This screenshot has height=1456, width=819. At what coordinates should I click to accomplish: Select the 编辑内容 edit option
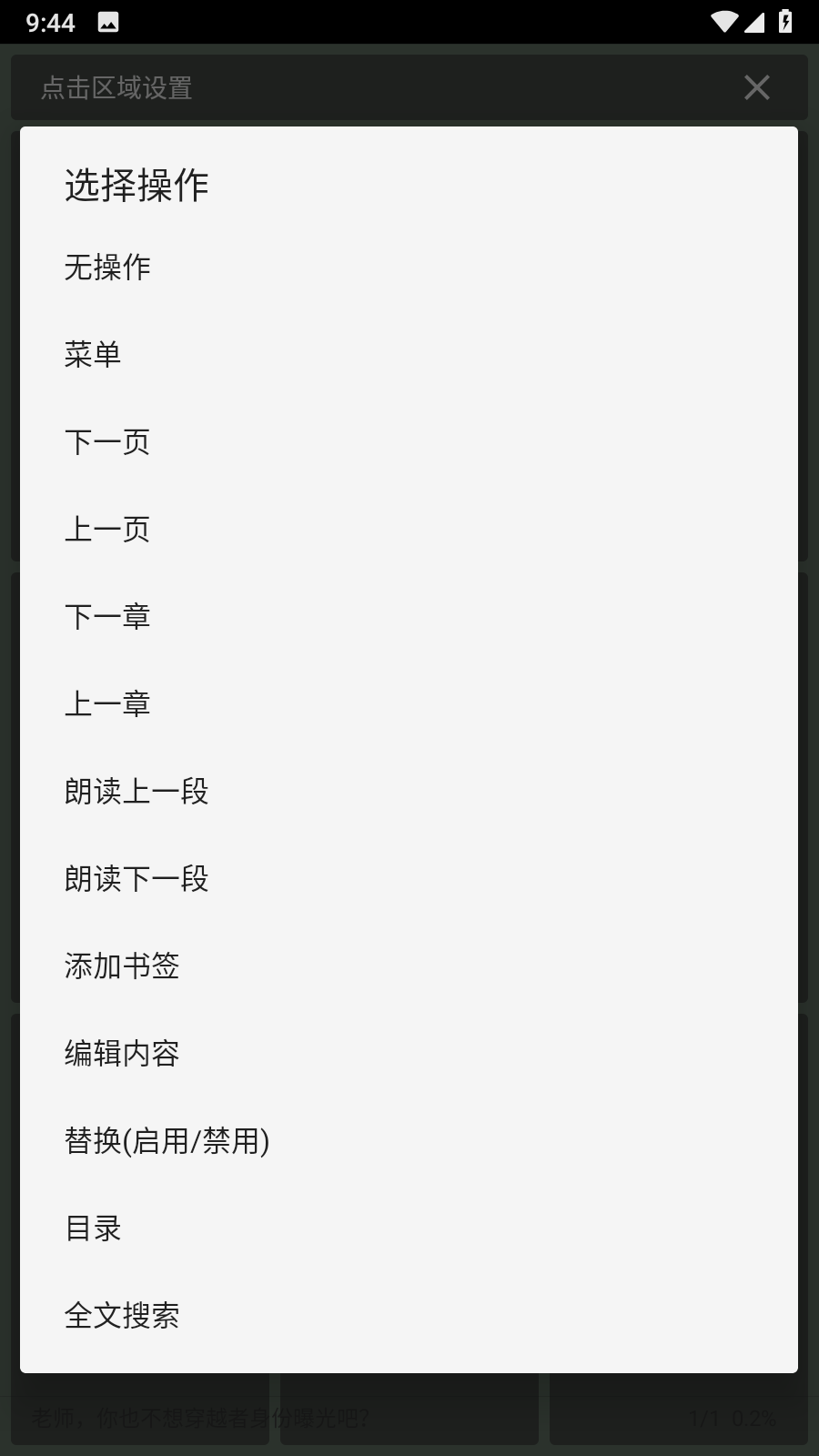tap(122, 1053)
